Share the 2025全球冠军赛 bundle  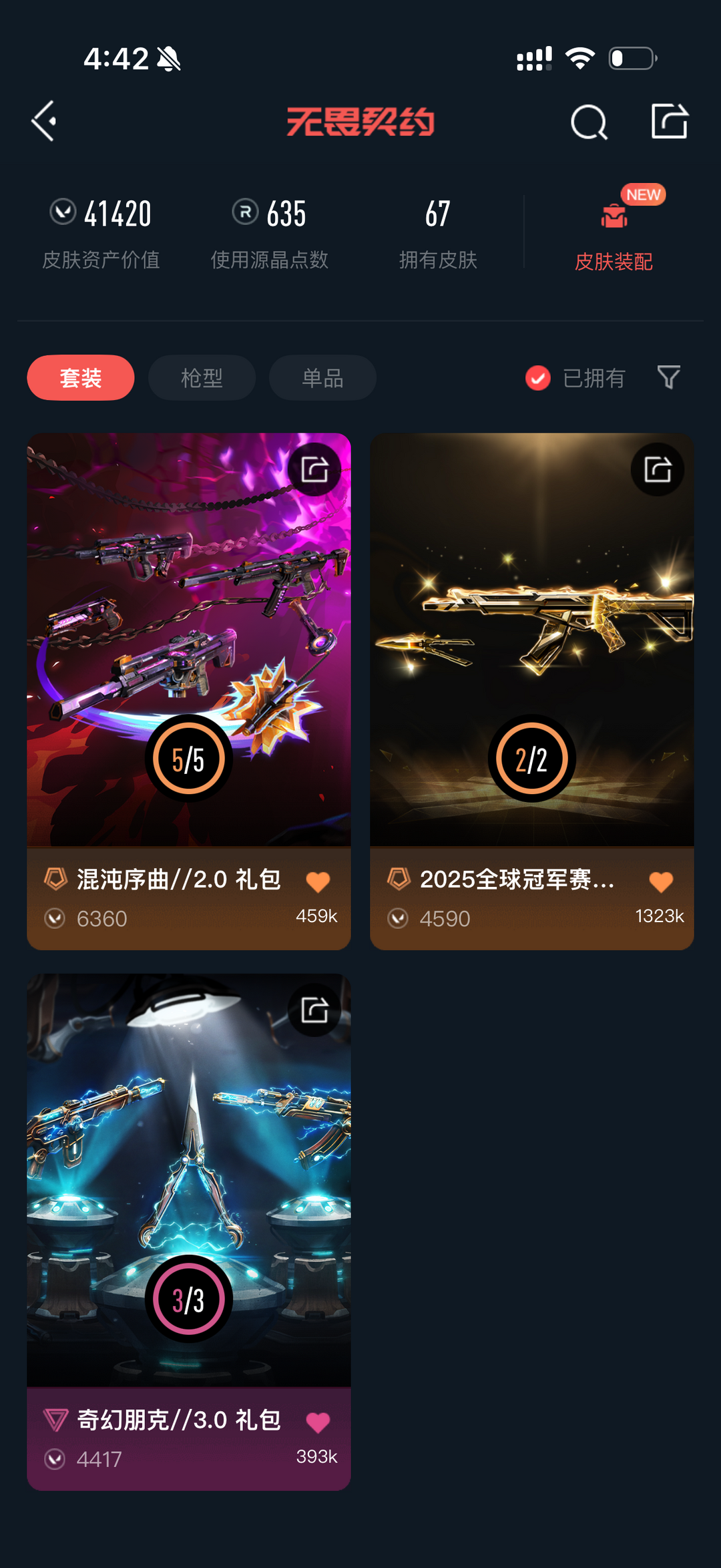click(658, 469)
